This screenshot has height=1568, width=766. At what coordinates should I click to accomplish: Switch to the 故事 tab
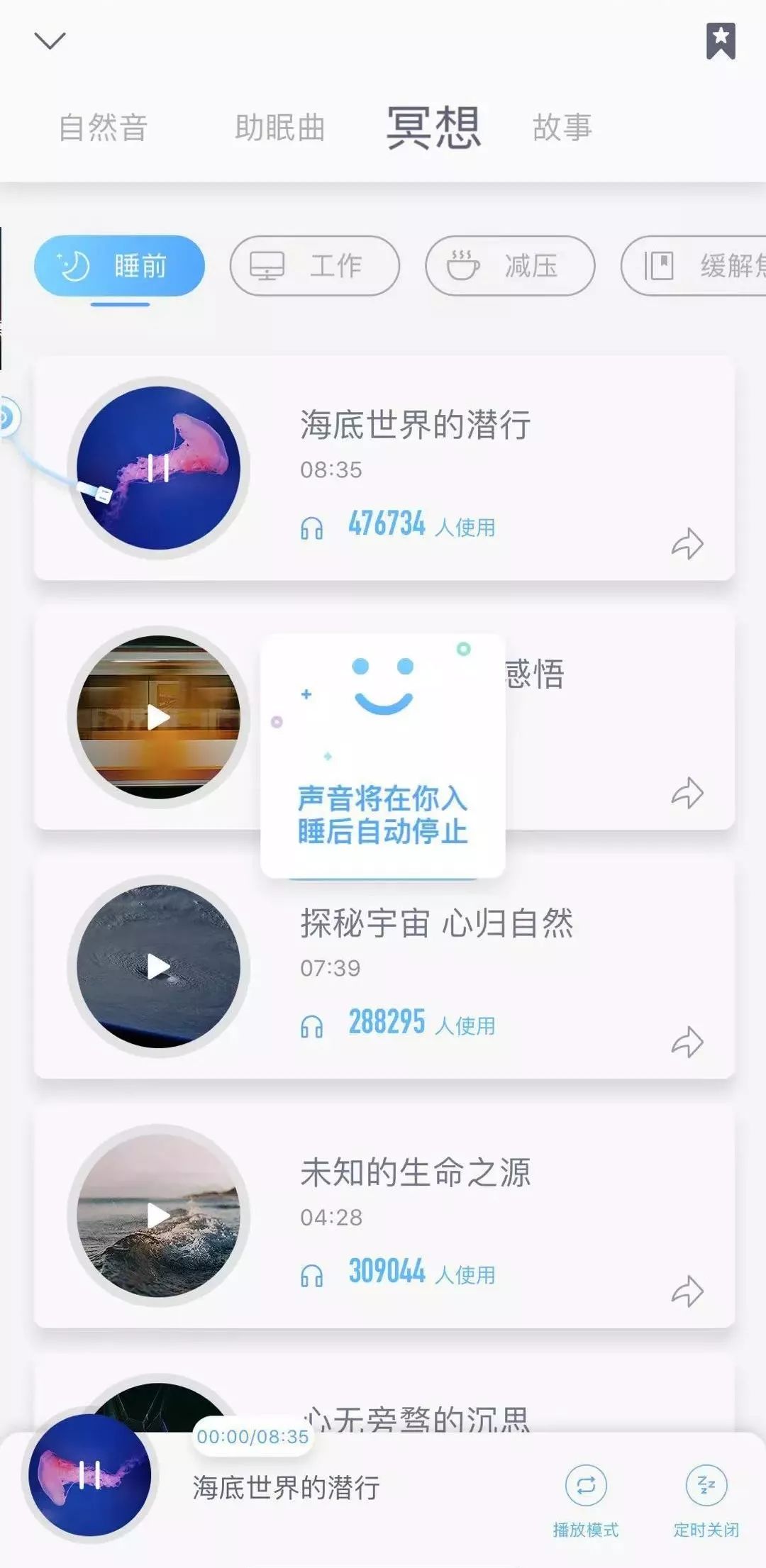tap(564, 126)
